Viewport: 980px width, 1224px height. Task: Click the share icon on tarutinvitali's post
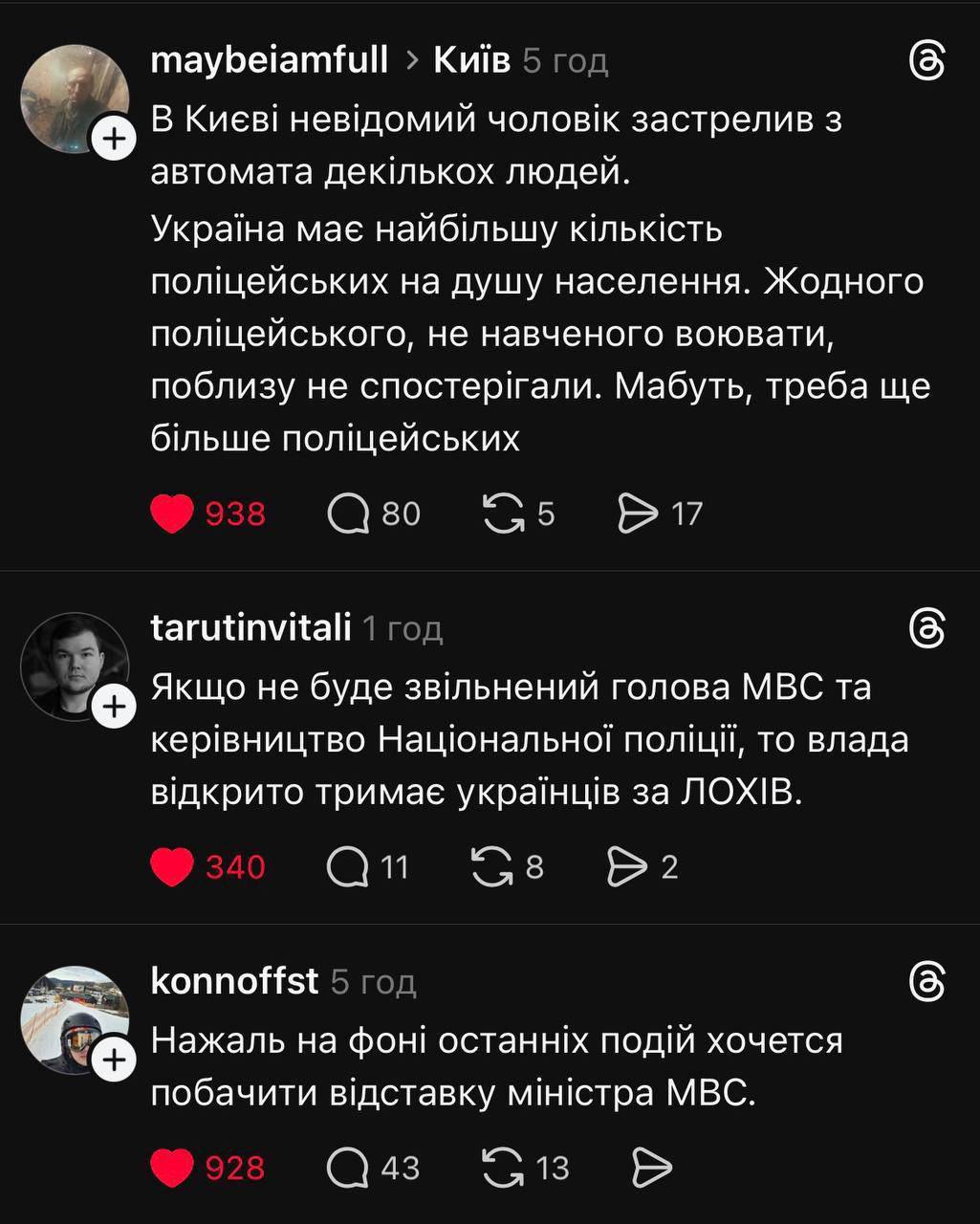click(629, 867)
